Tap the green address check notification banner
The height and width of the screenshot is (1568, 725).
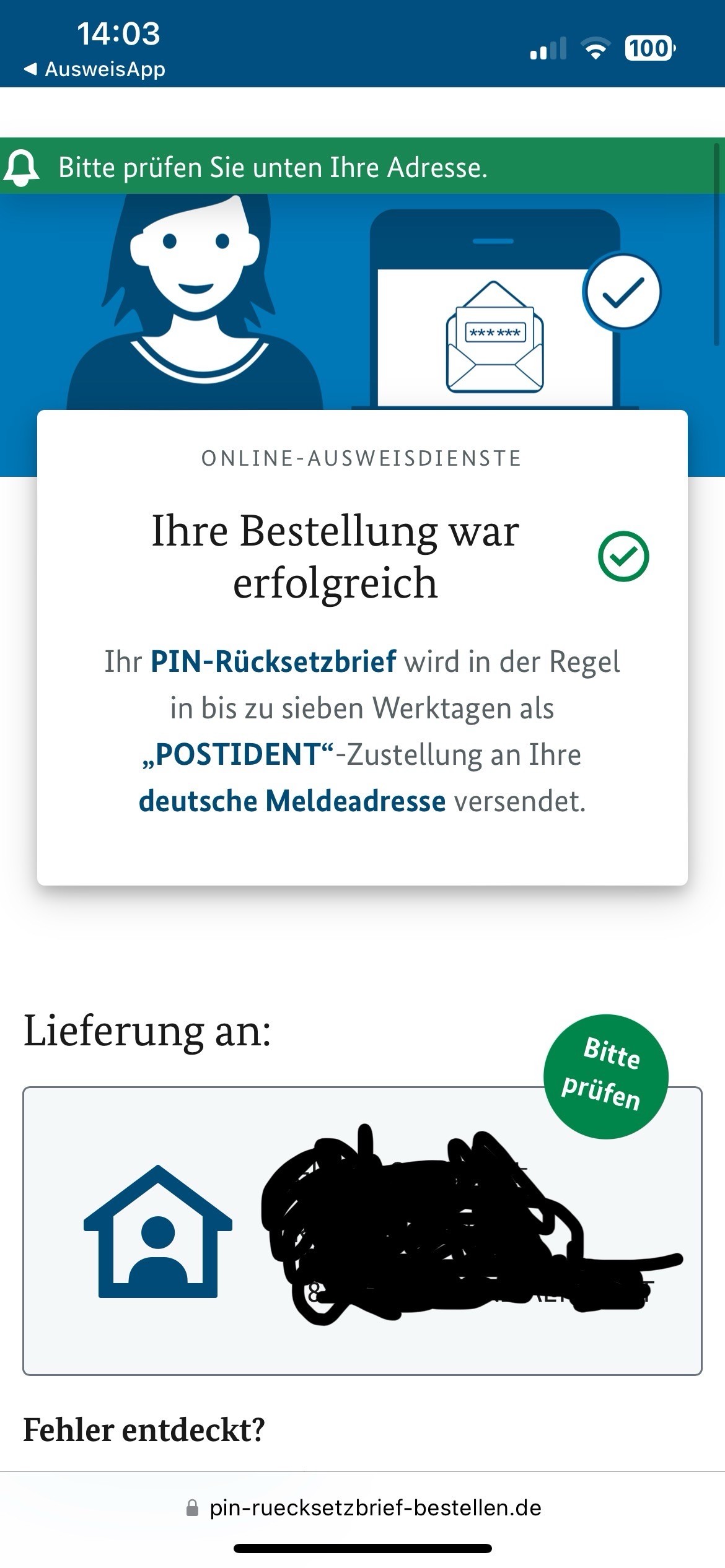(362, 167)
